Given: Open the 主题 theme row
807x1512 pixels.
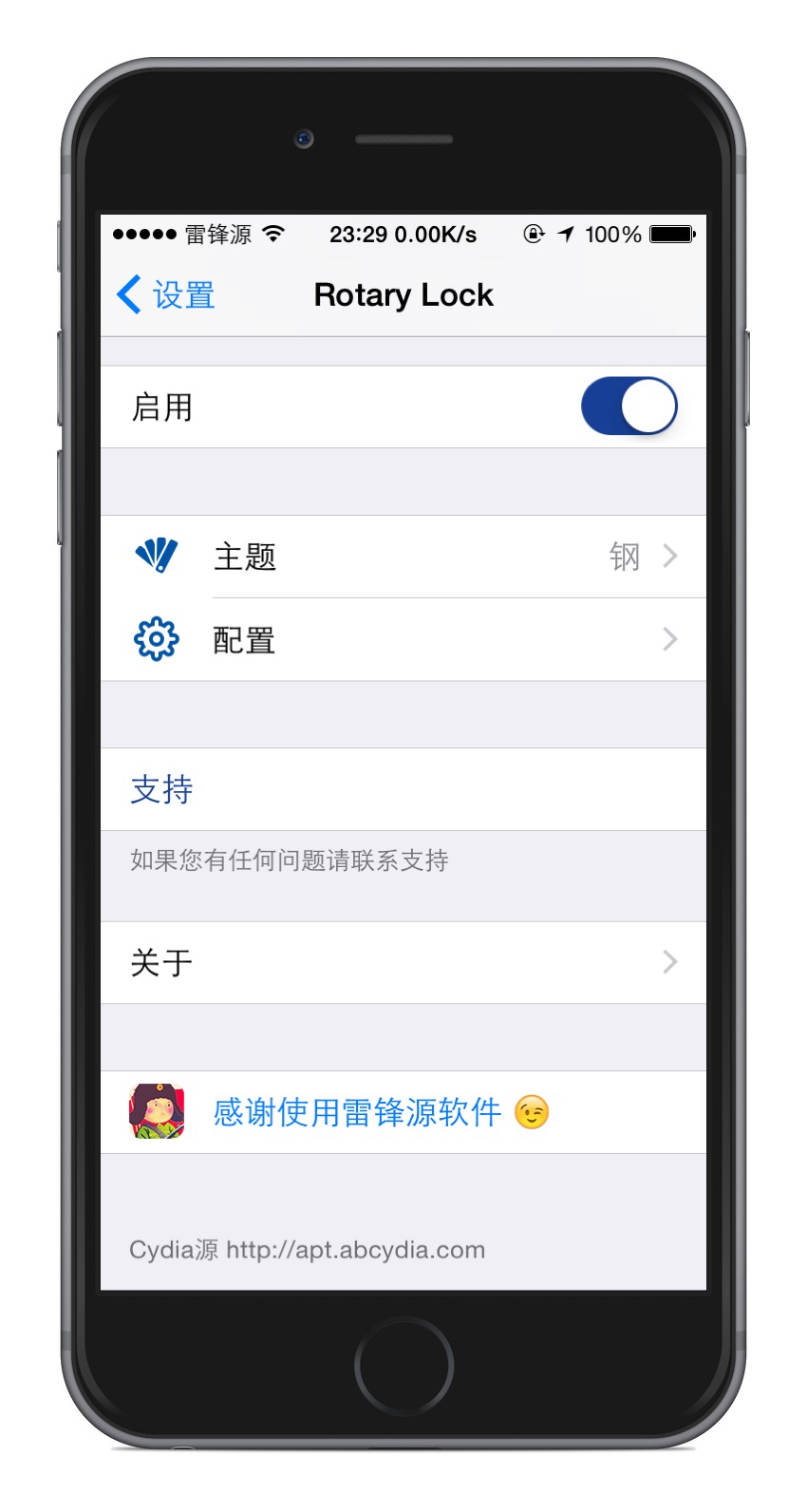Looking at the screenshot, I should point(403,557).
